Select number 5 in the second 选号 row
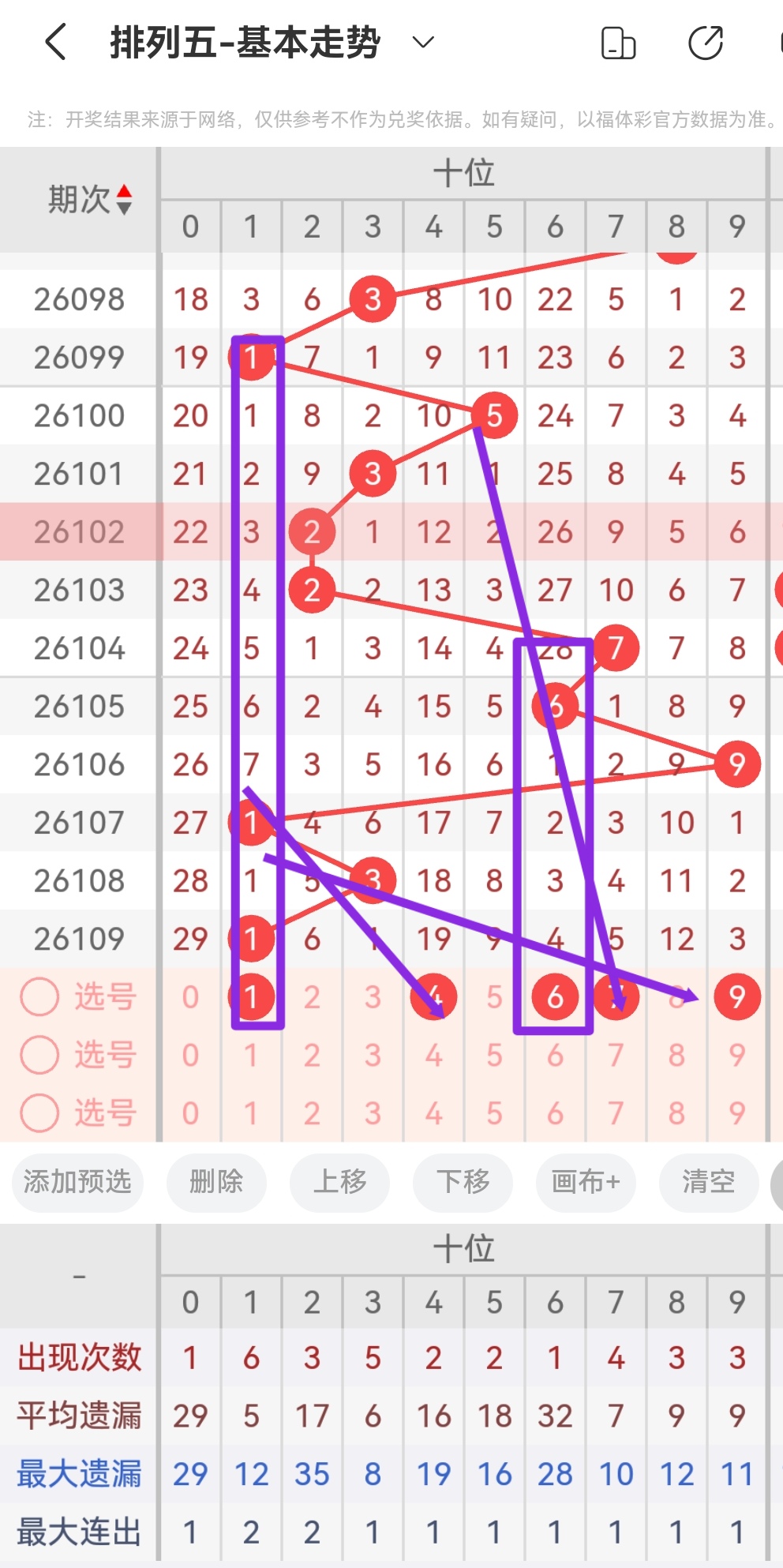783x1568 pixels. 494,1055
